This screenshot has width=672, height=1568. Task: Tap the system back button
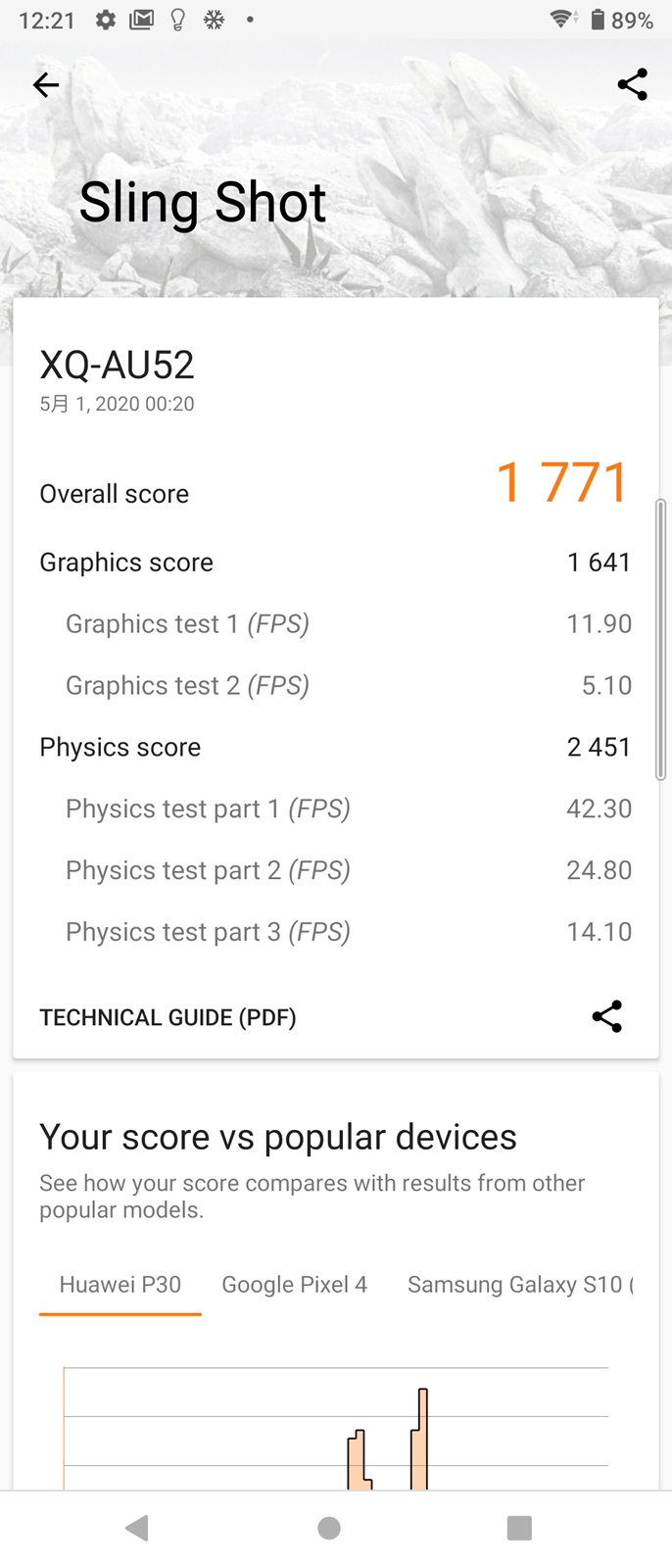click(137, 1528)
